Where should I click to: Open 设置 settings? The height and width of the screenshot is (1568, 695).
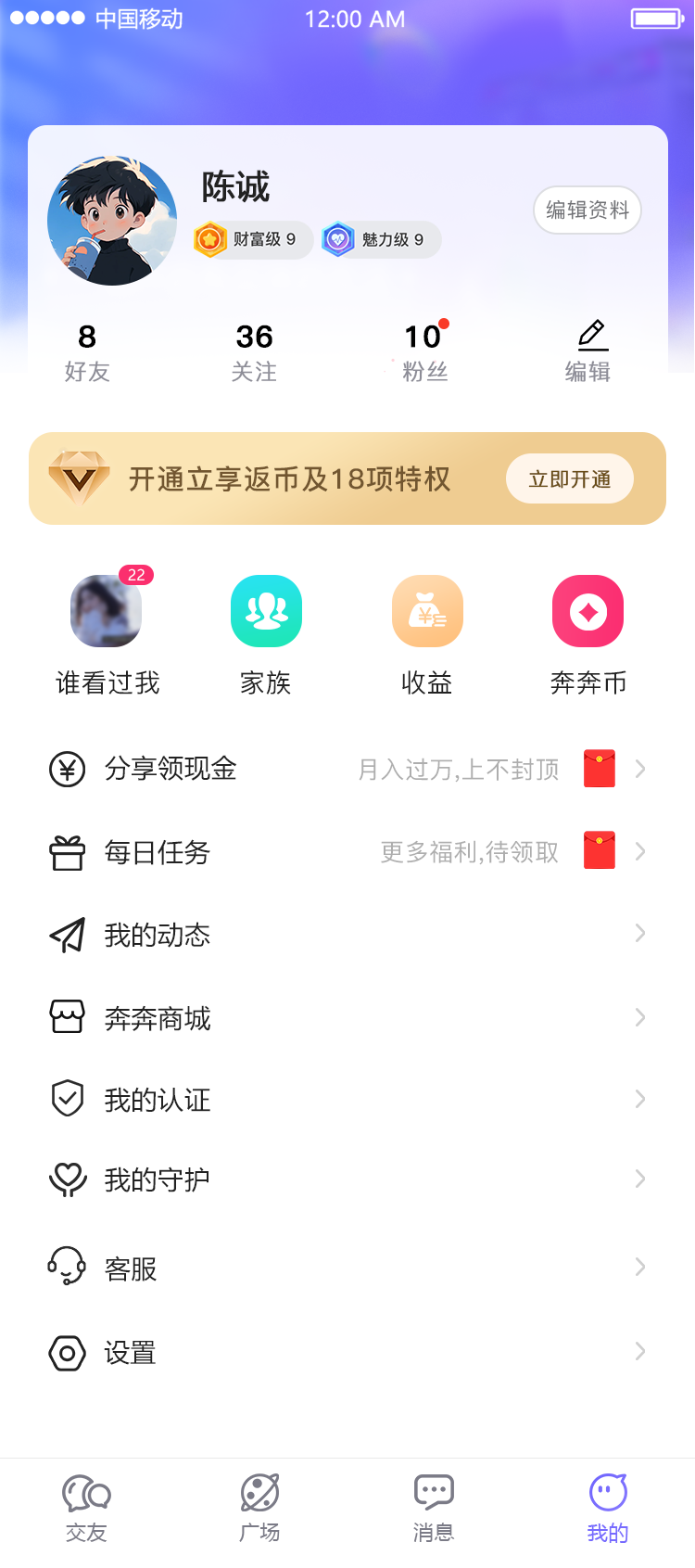click(347, 1353)
